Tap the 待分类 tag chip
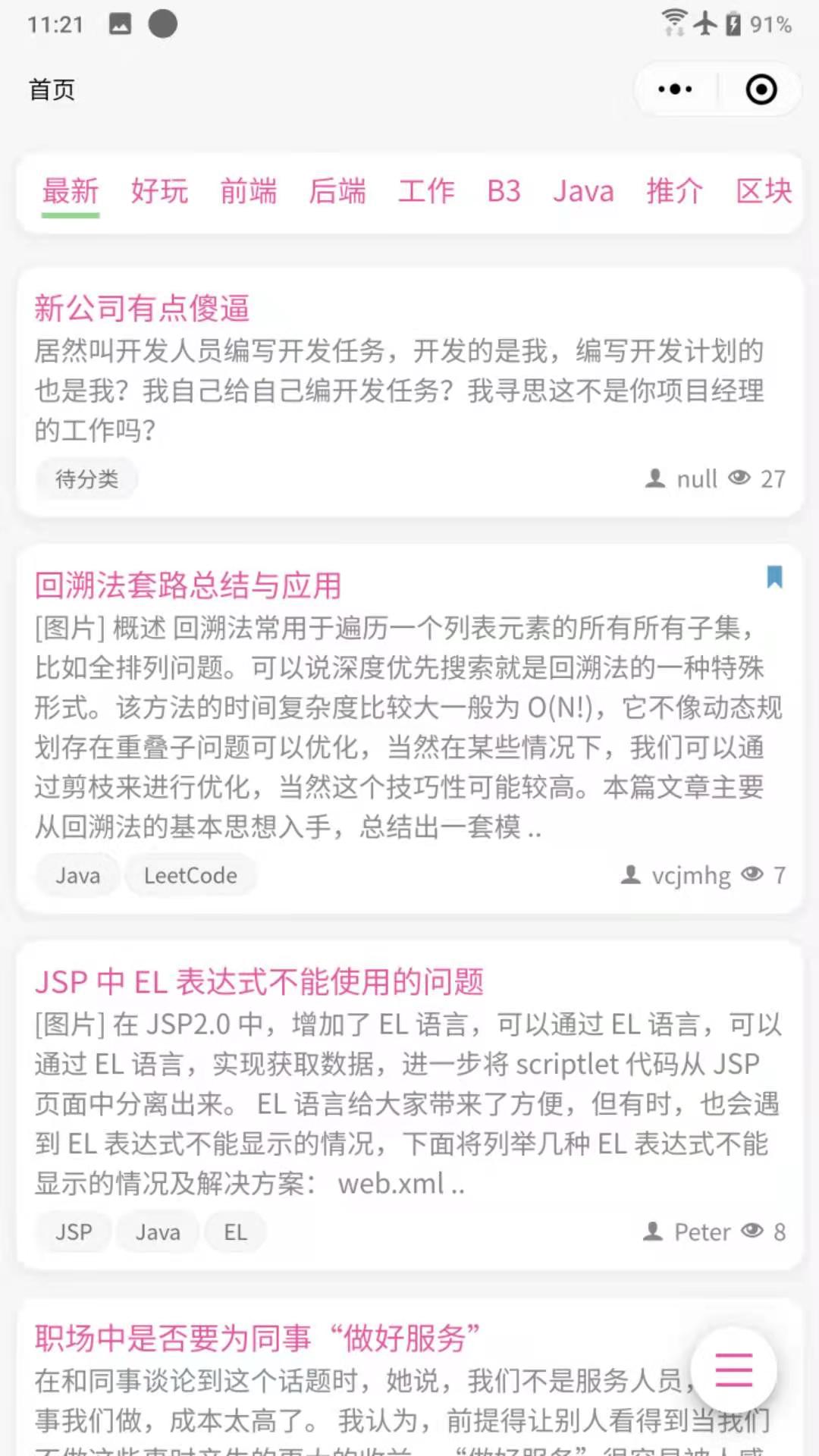The height and width of the screenshot is (1456, 819). coord(86,479)
